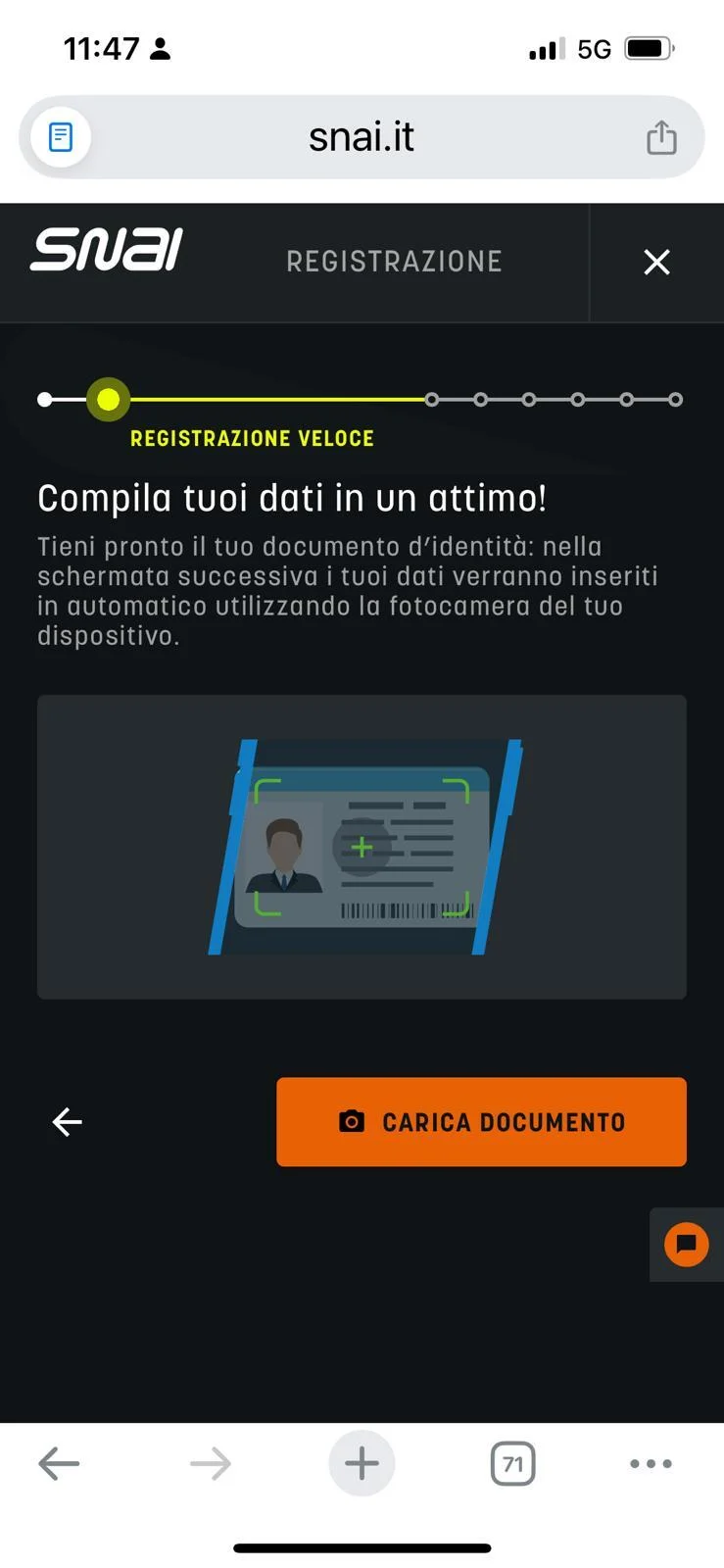
Task: Share the page from the address bar
Action: (661, 137)
